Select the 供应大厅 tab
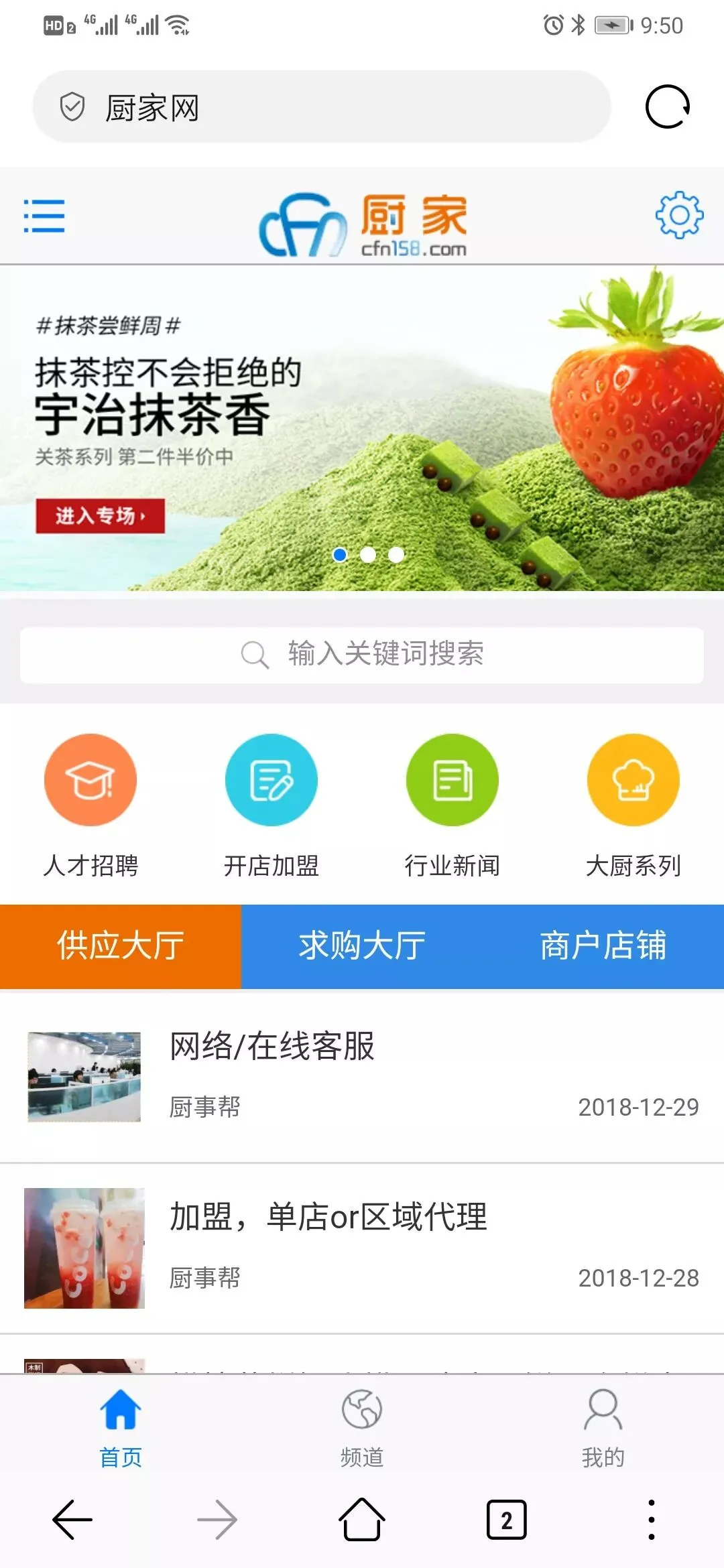The image size is (724, 1568). [x=121, y=946]
